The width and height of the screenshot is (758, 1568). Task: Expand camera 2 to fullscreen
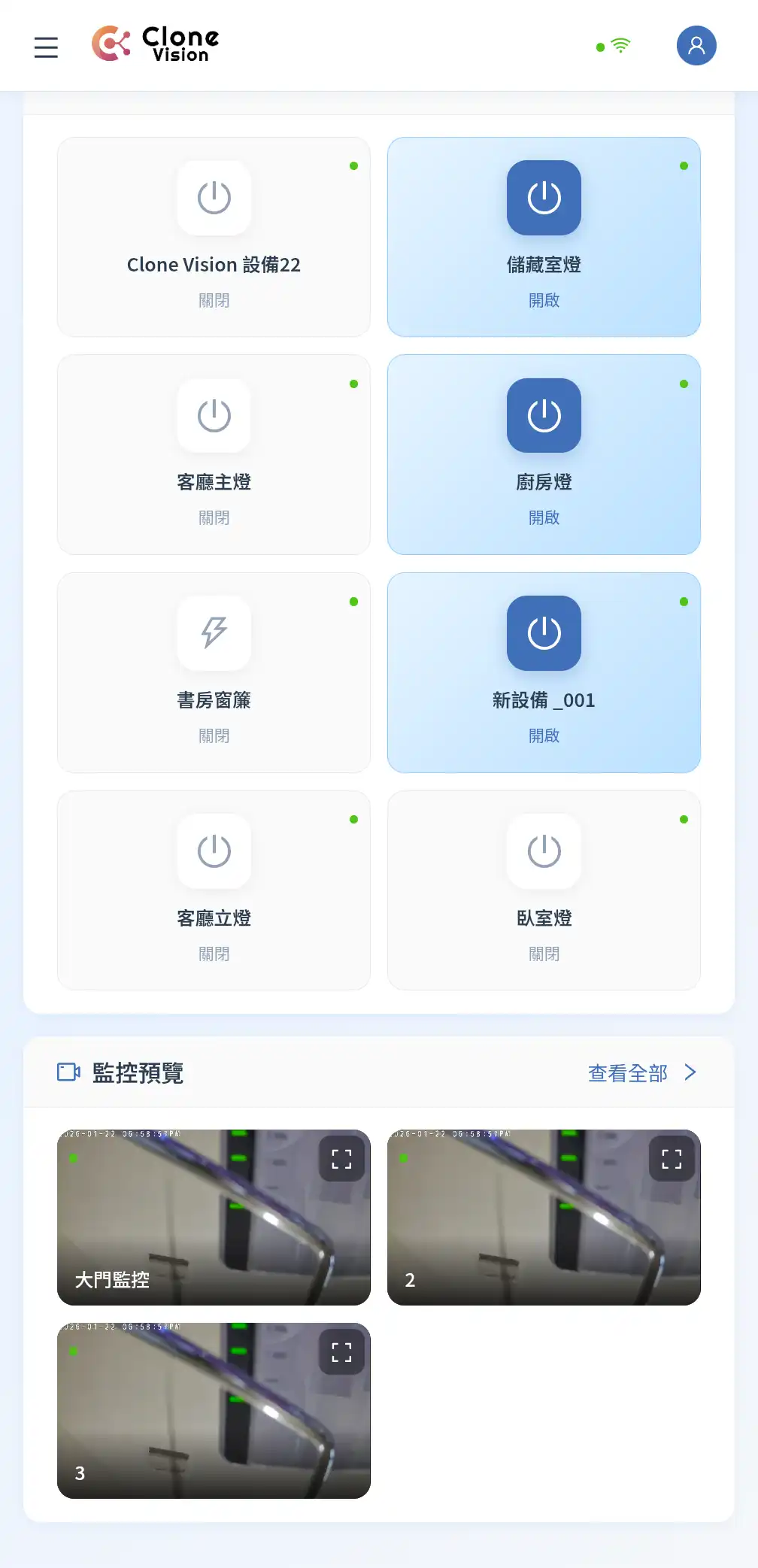(672, 1159)
